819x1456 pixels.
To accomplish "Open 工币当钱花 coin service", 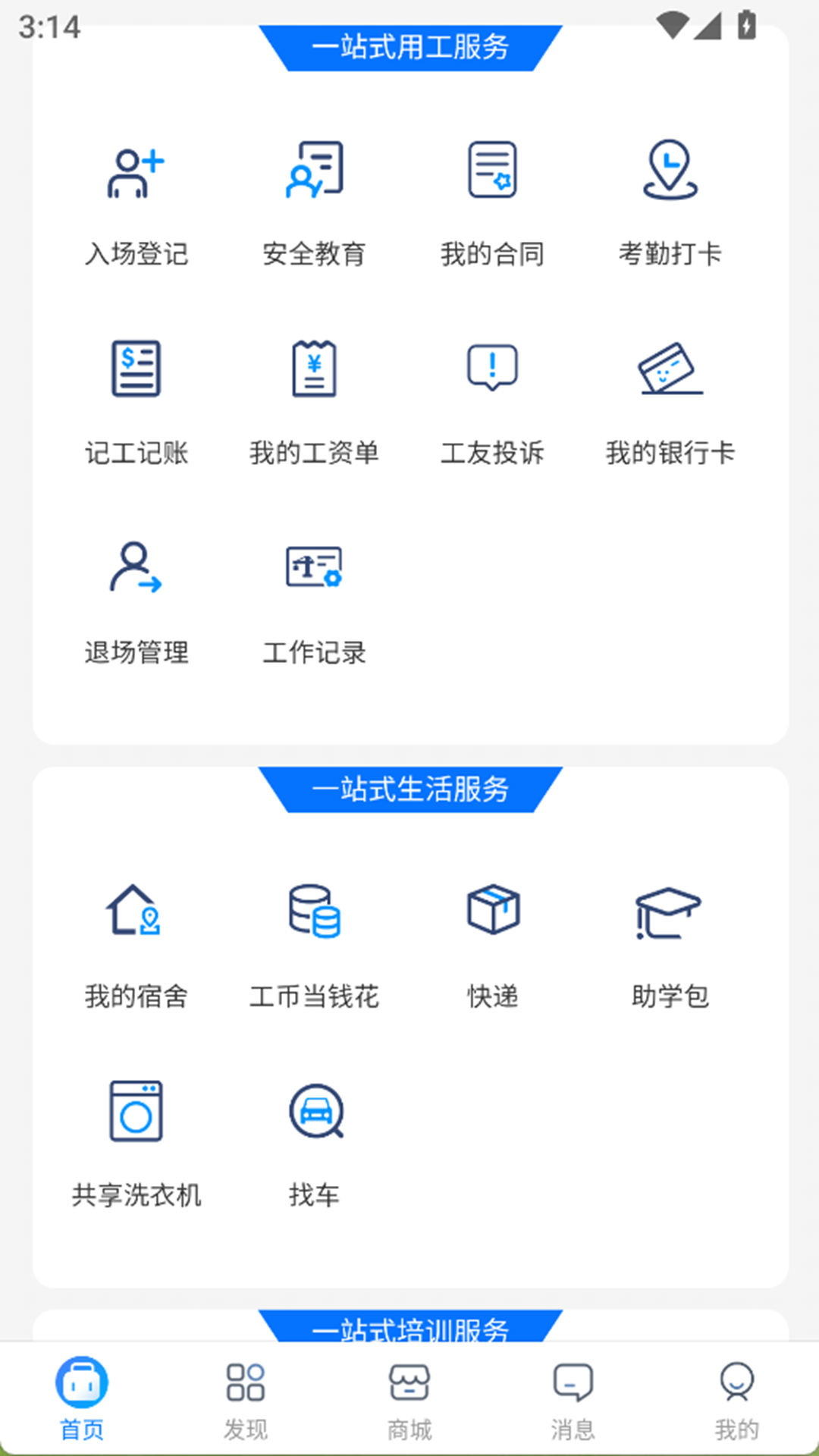I will pyautogui.click(x=314, y=942).
